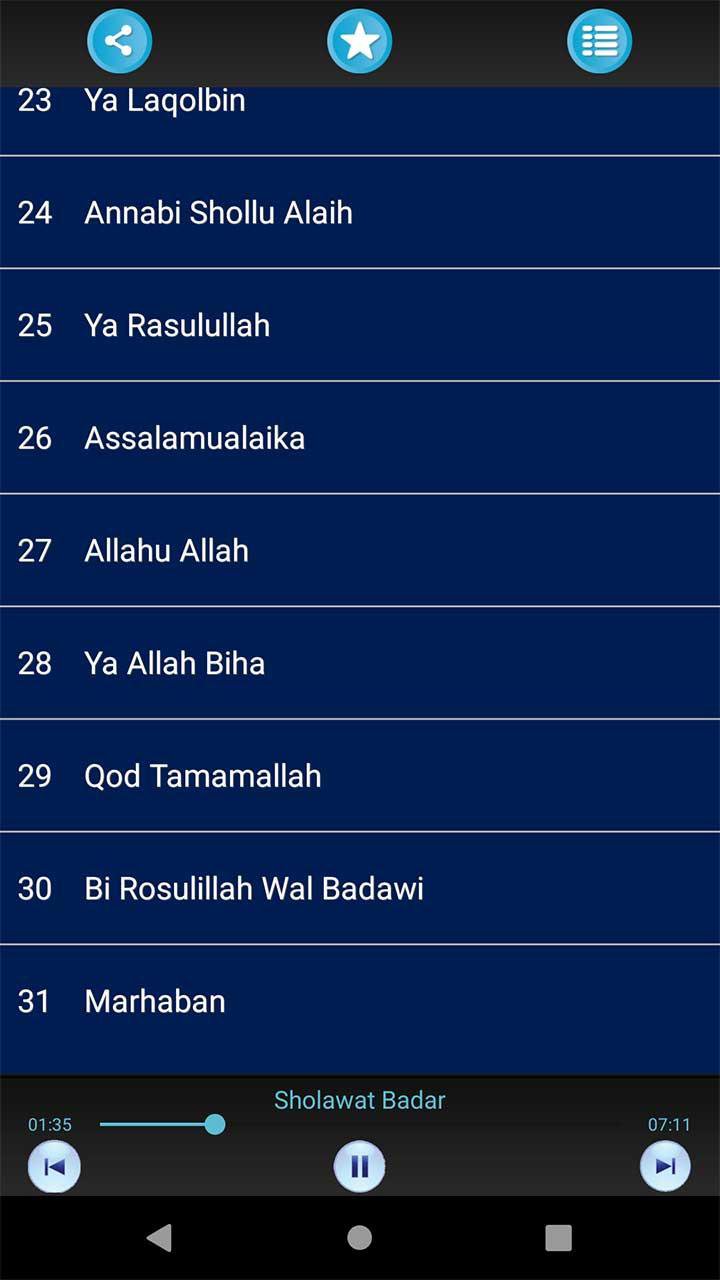Skip to the next track
720x1280 pixels.
tap(665, 1166)
